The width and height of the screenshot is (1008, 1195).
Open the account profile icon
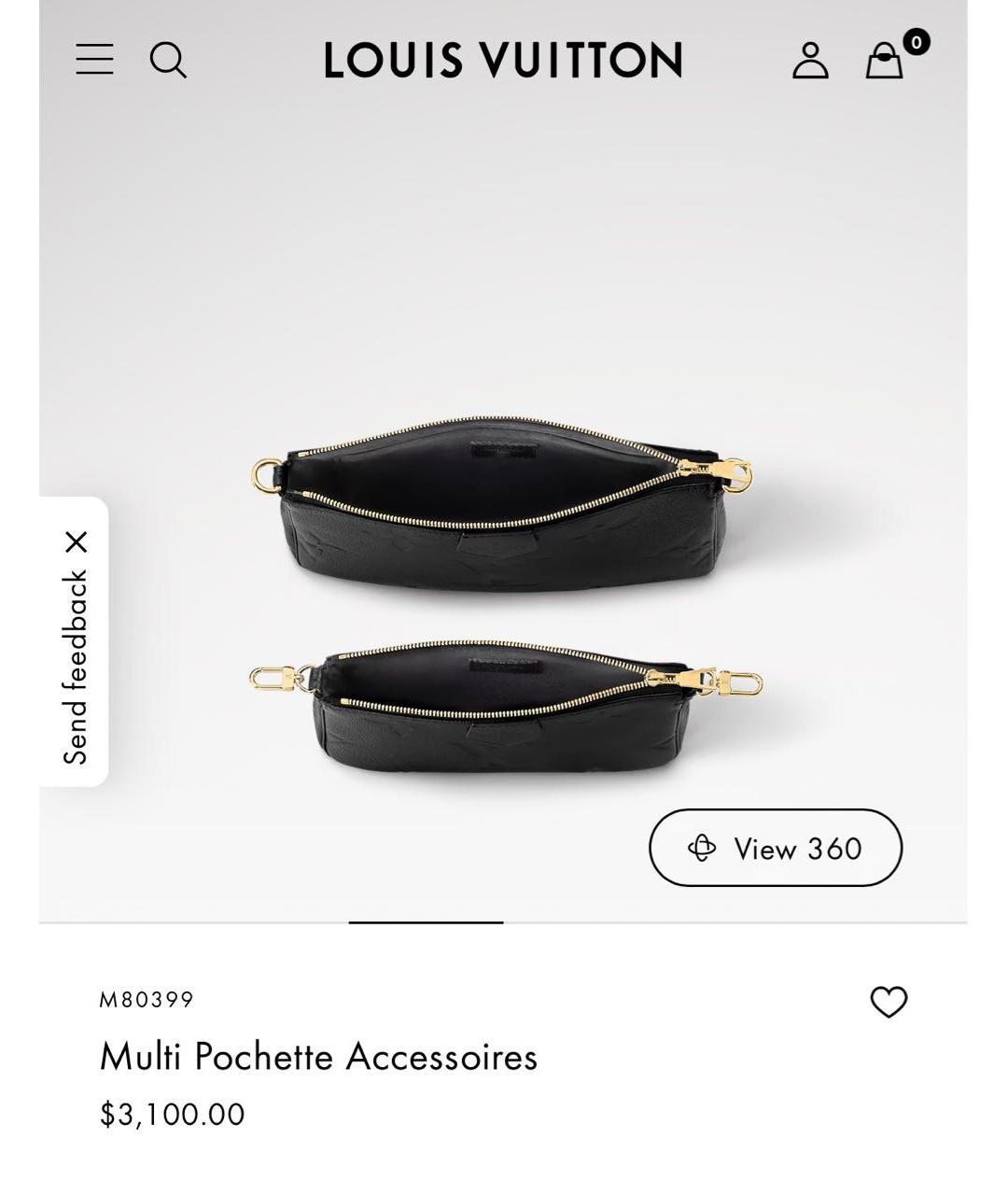(810, 61)
